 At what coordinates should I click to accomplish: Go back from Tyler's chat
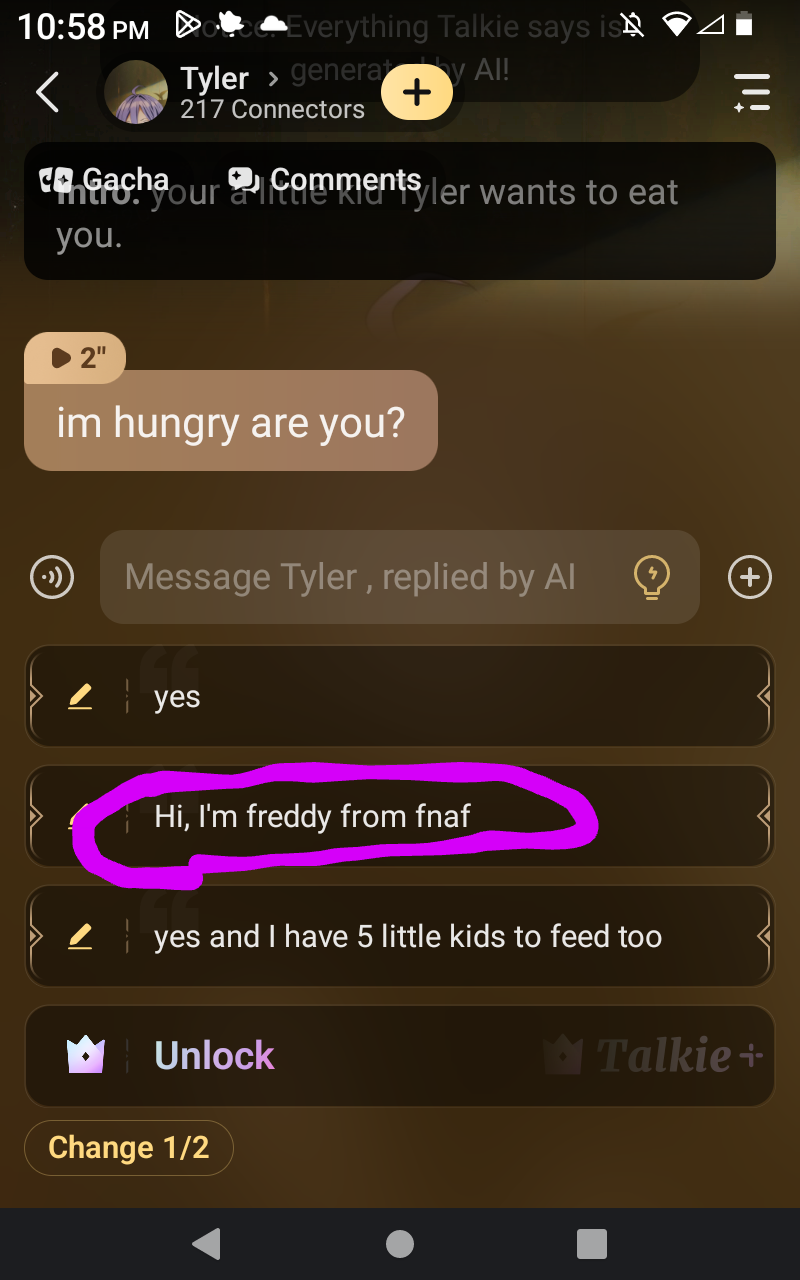point(47,92)
